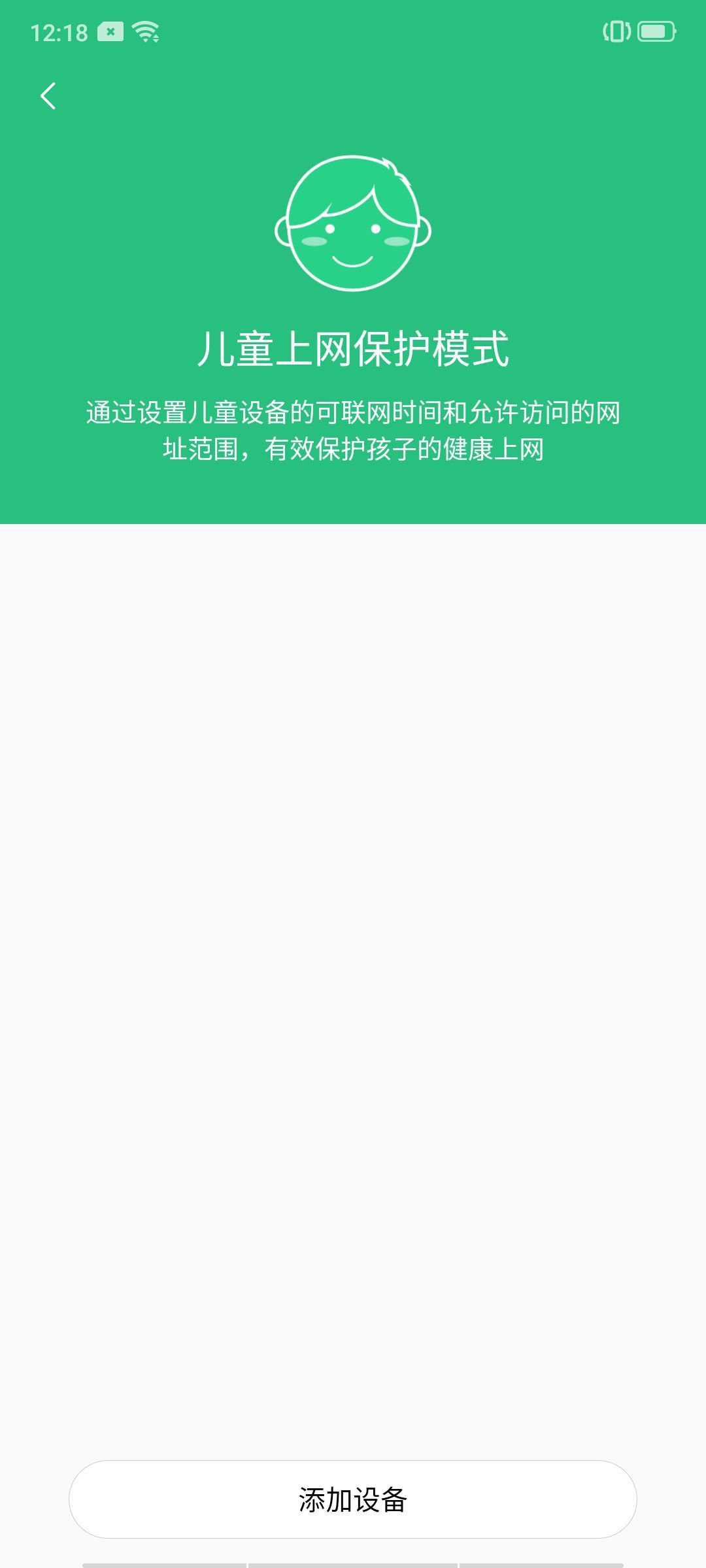
Task: Go back using the top-left arrow
Action: click(48, 96)
